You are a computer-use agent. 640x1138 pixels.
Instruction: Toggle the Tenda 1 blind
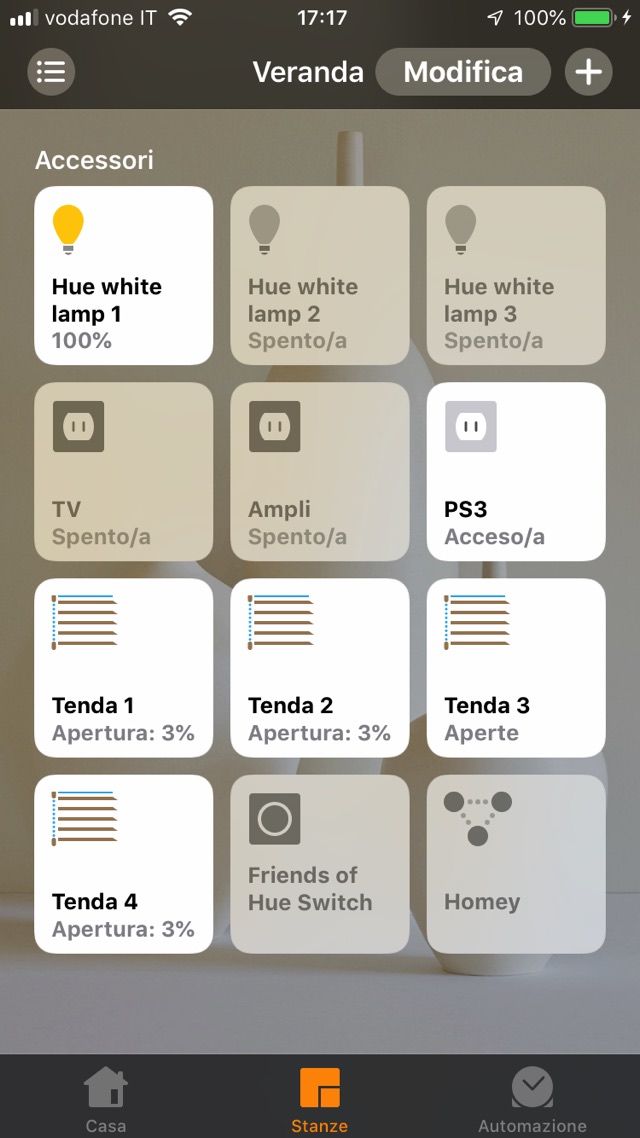124,667
